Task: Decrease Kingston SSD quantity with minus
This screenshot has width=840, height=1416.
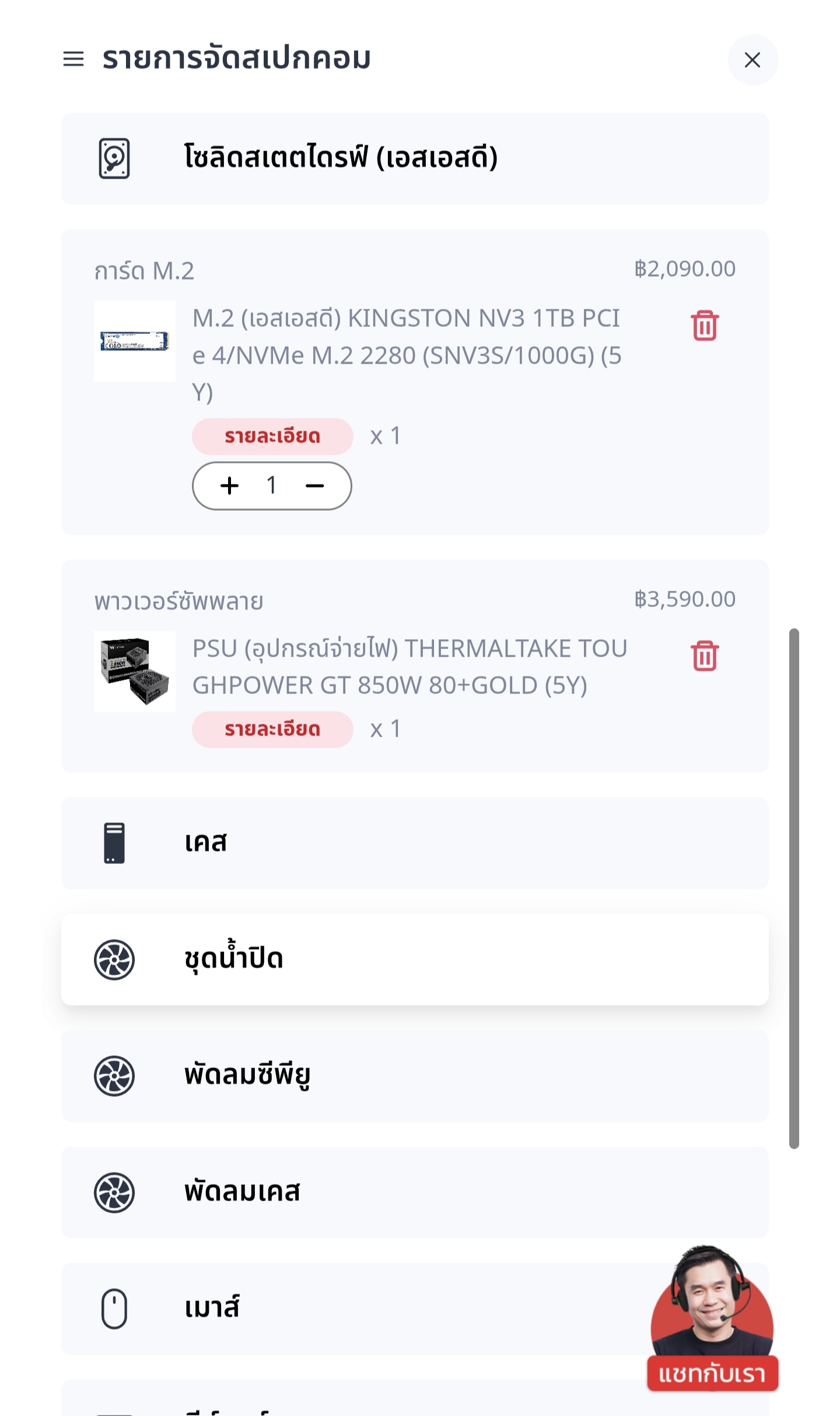Action: click(x=314, y=486)
